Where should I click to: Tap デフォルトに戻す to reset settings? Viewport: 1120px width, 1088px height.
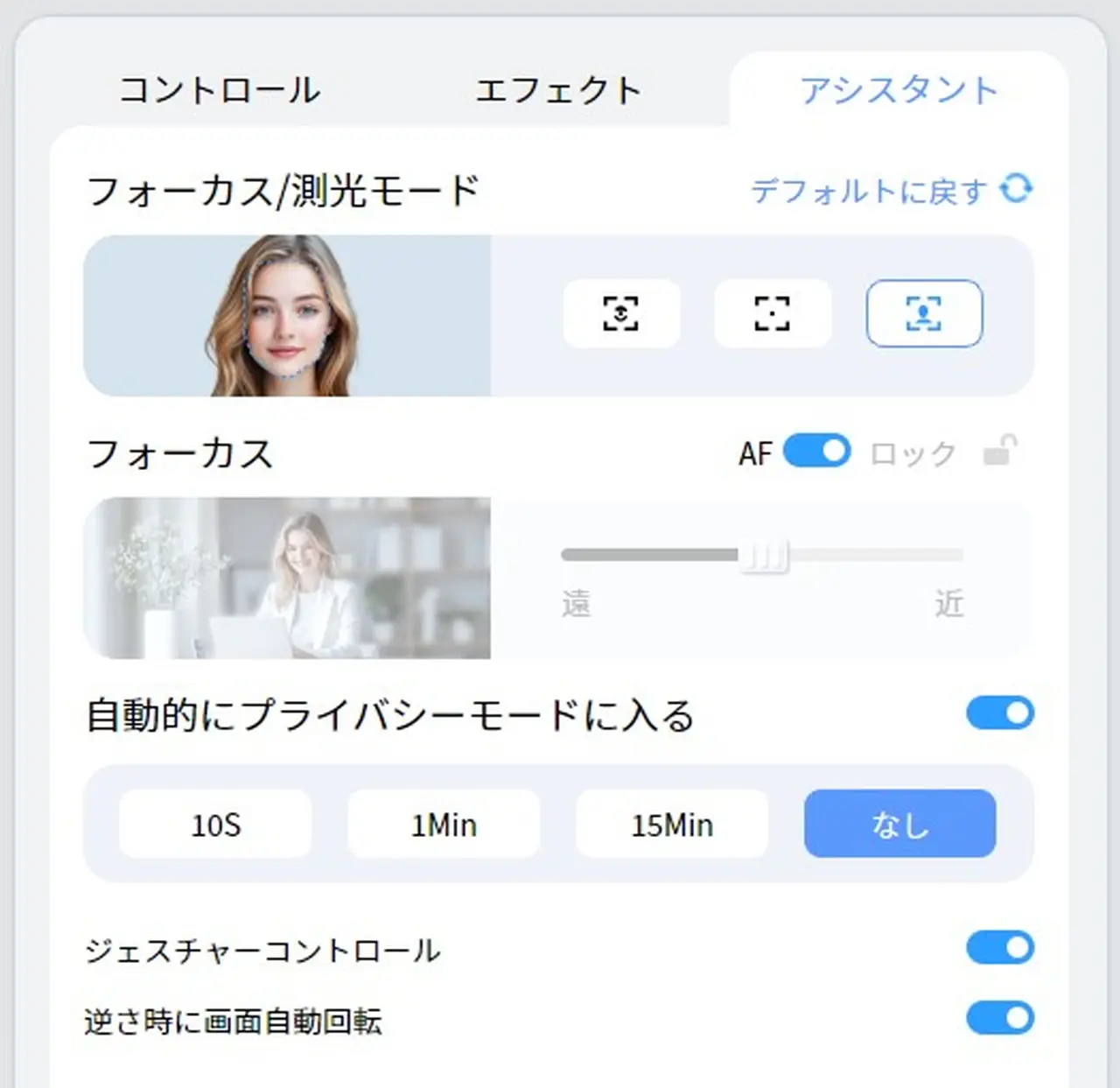[890, 190]
